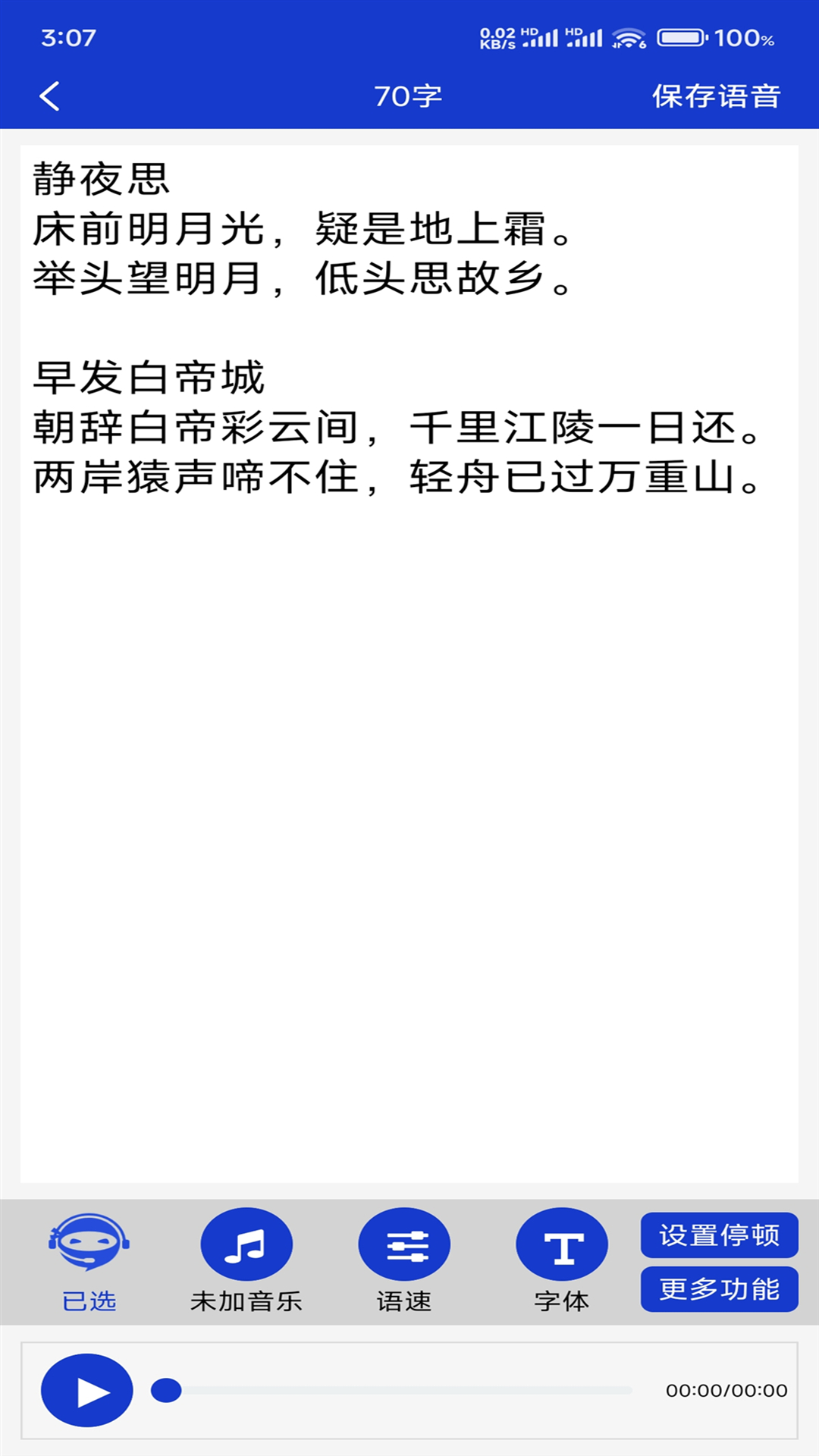The image size is (819, 1456).
Task: Add background music via 未加音乐
Action: click(246, 1247)
